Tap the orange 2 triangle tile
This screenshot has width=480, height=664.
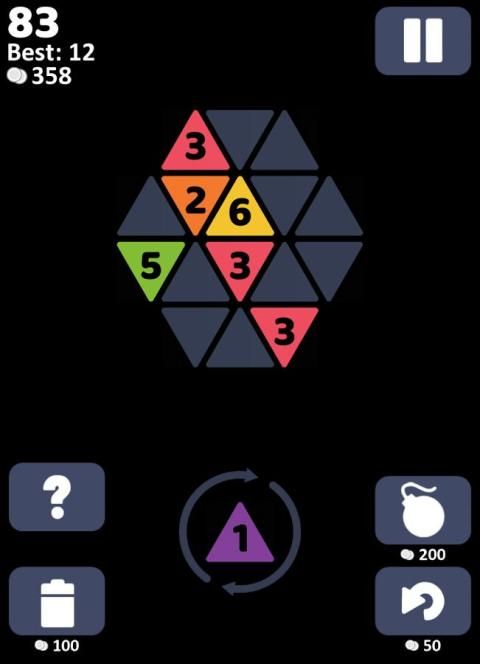(195, 201)
